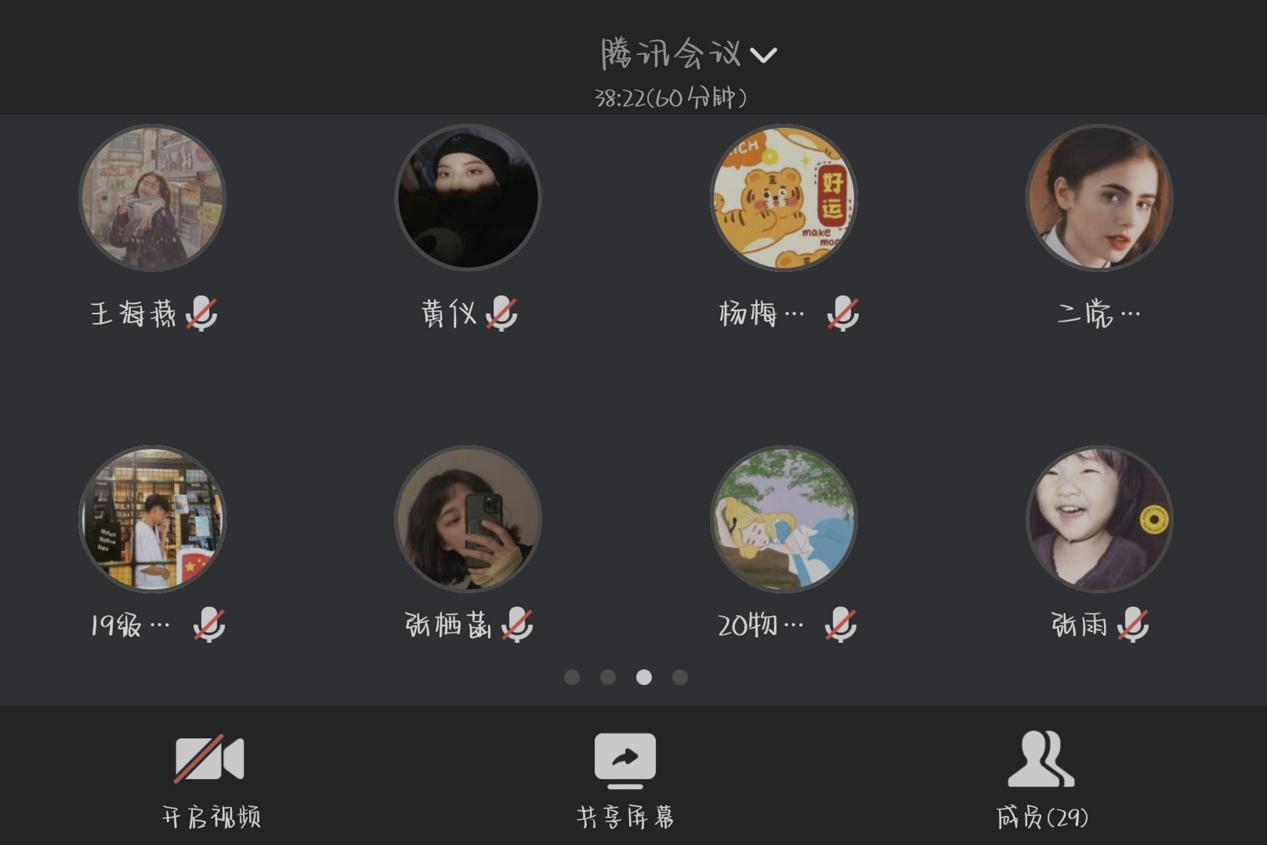
Task: Select participant tile of 黄仪
Action: click(468, 198)
